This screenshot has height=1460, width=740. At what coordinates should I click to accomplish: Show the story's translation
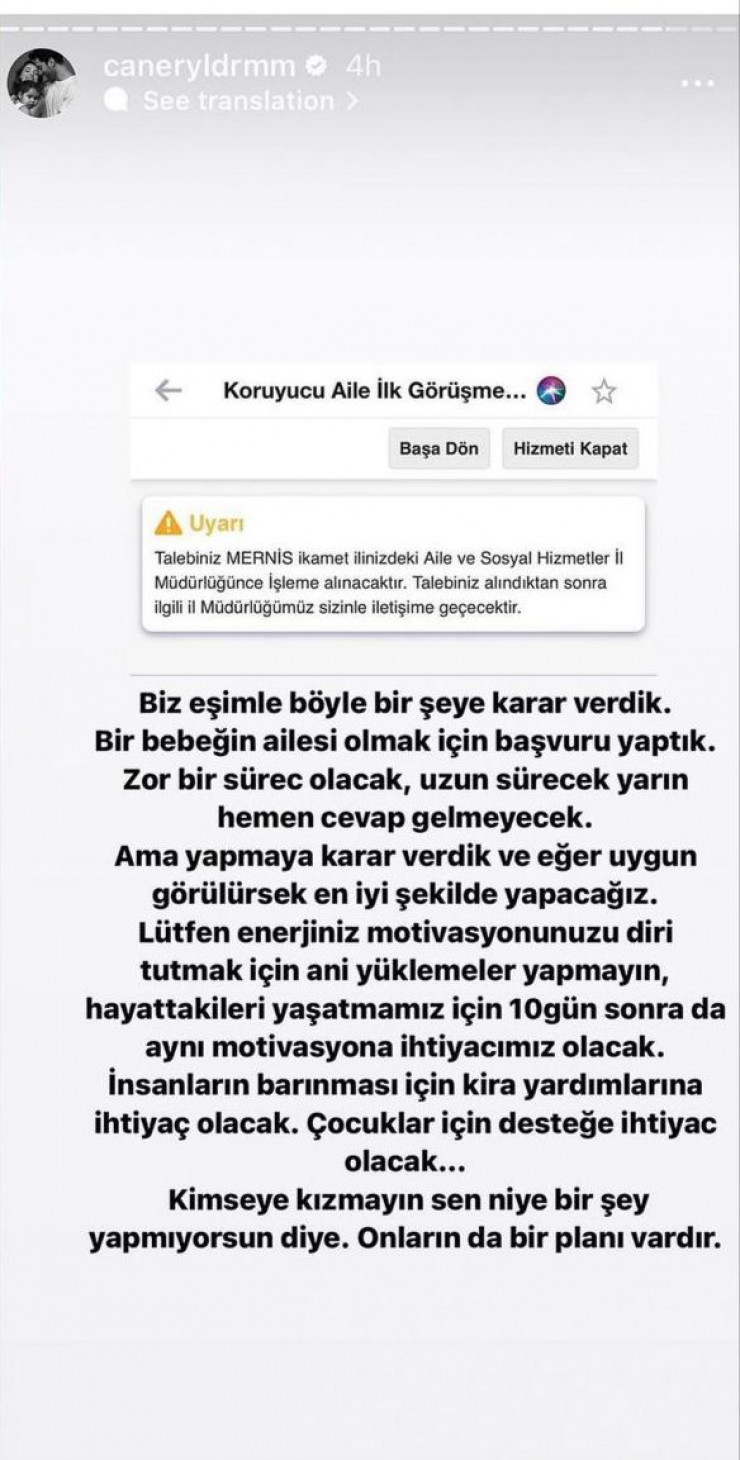click(237, 101)
